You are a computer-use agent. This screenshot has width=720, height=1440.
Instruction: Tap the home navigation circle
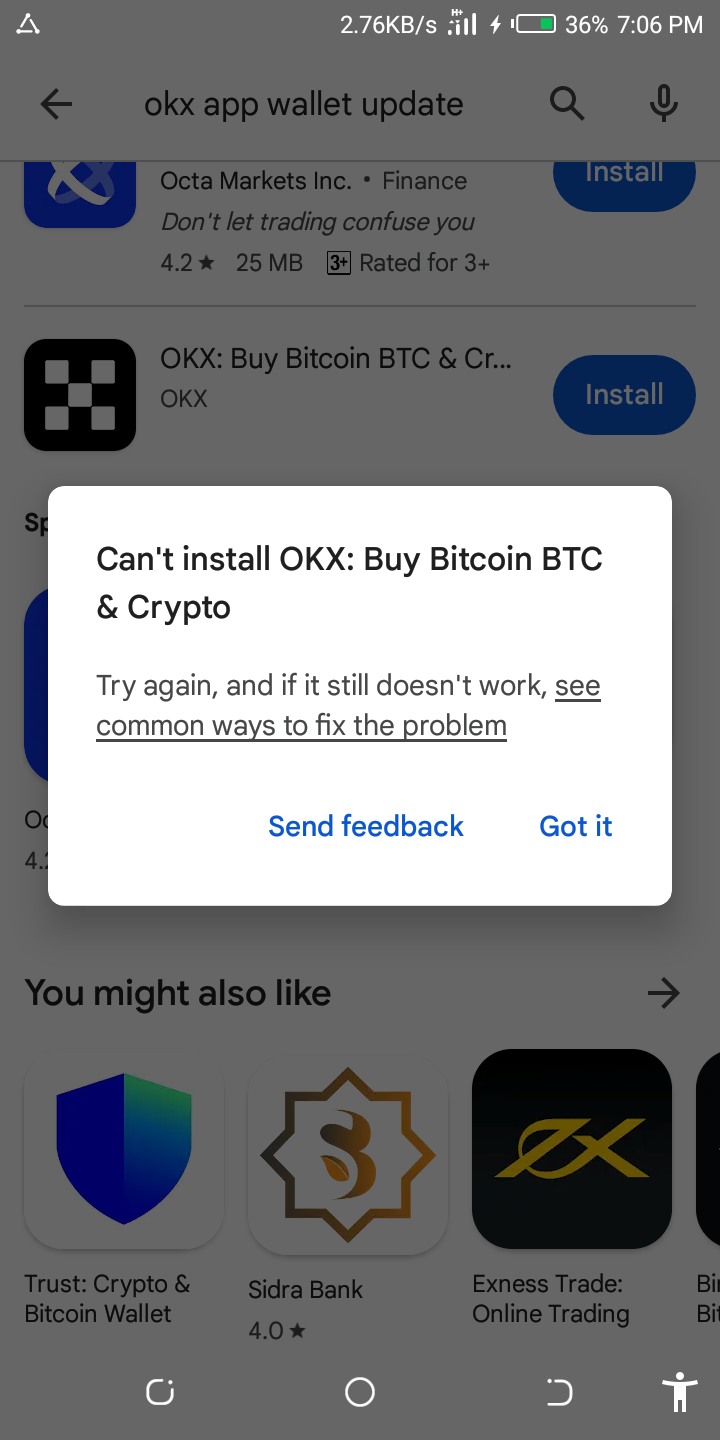tap(360, 1391)
